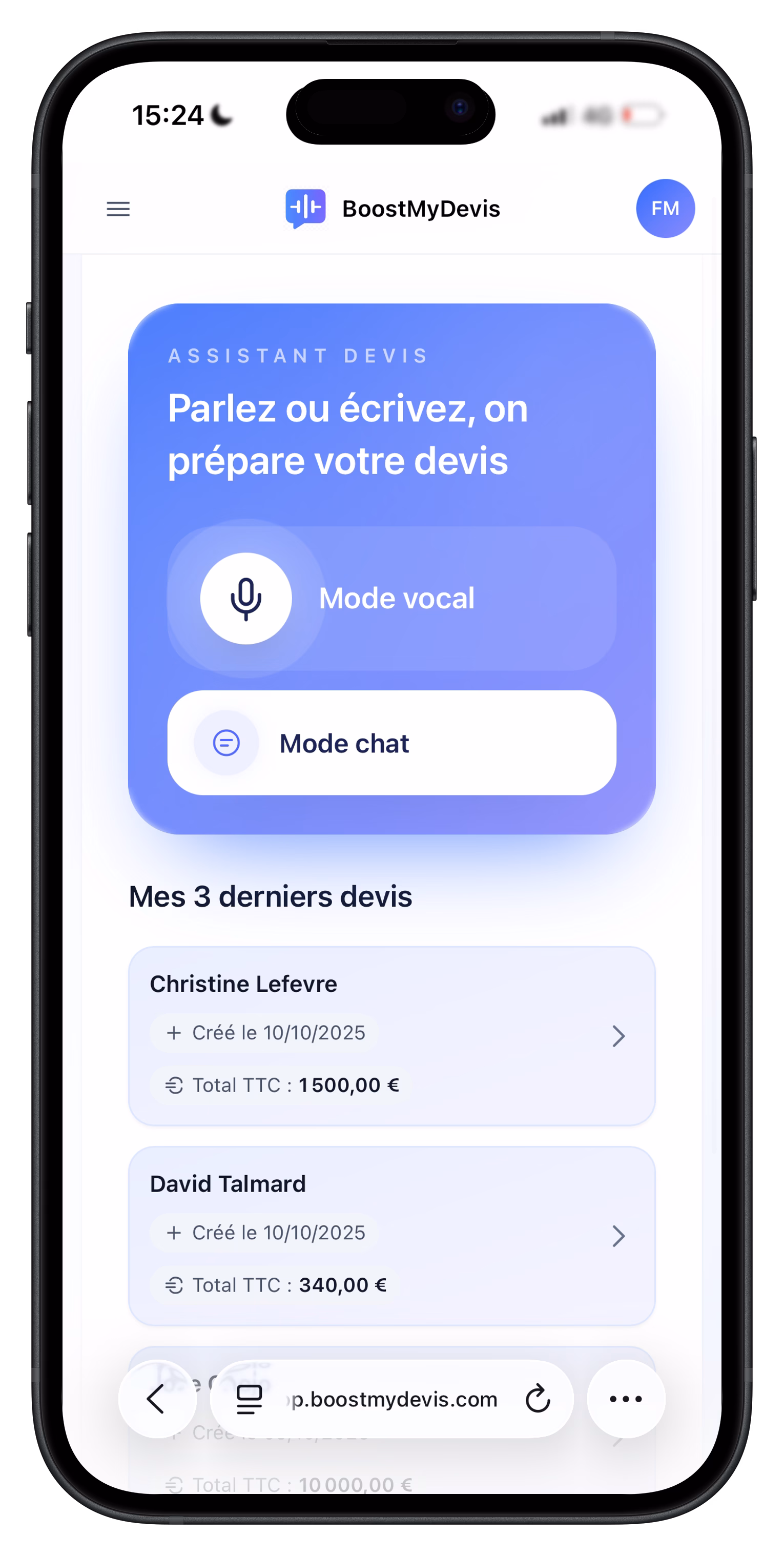This screenshot has width=784, height=1556.
Task: Go back in the browser
Action: 156,1399
